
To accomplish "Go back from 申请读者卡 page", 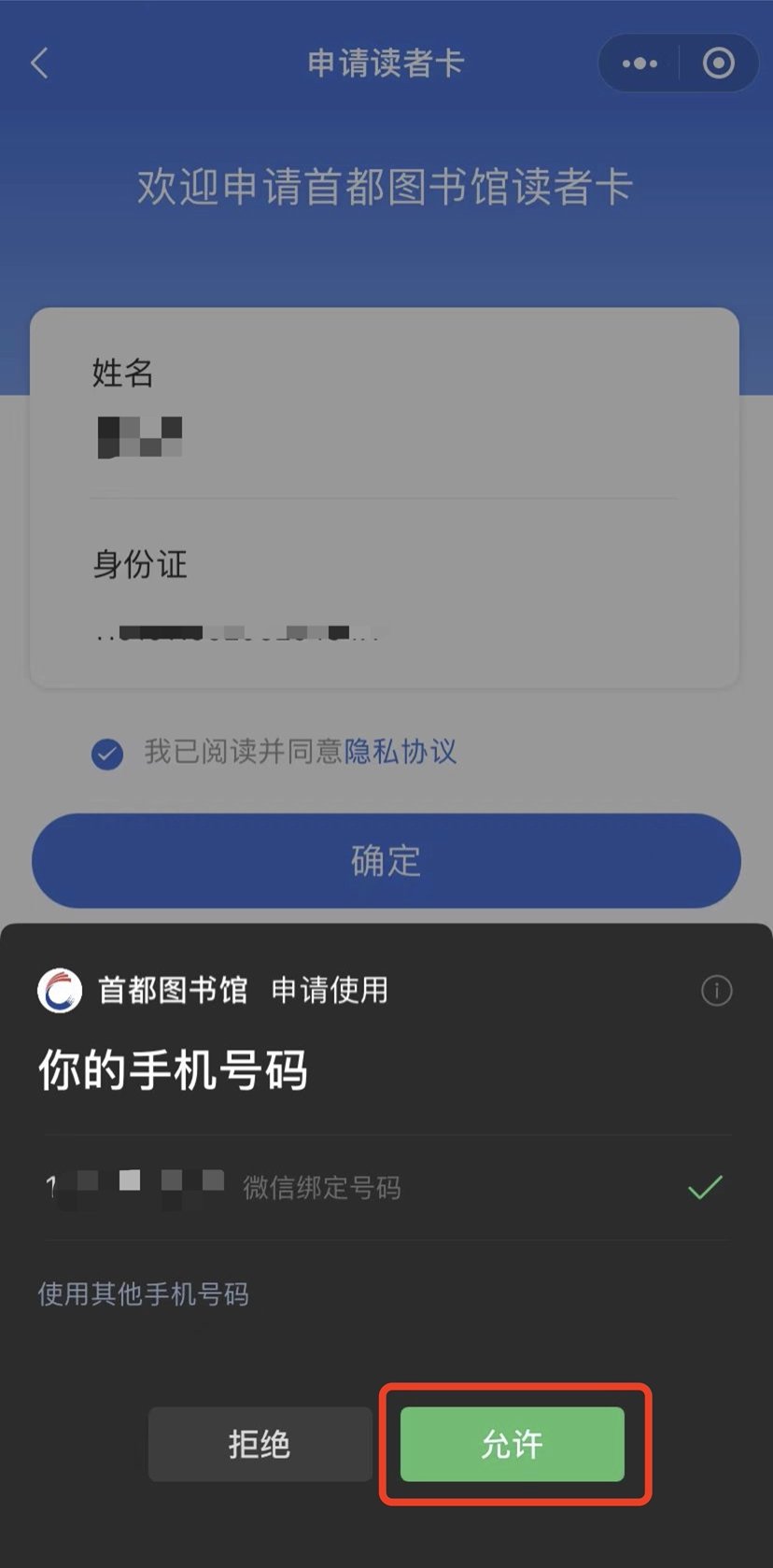I will coord(39,64).
